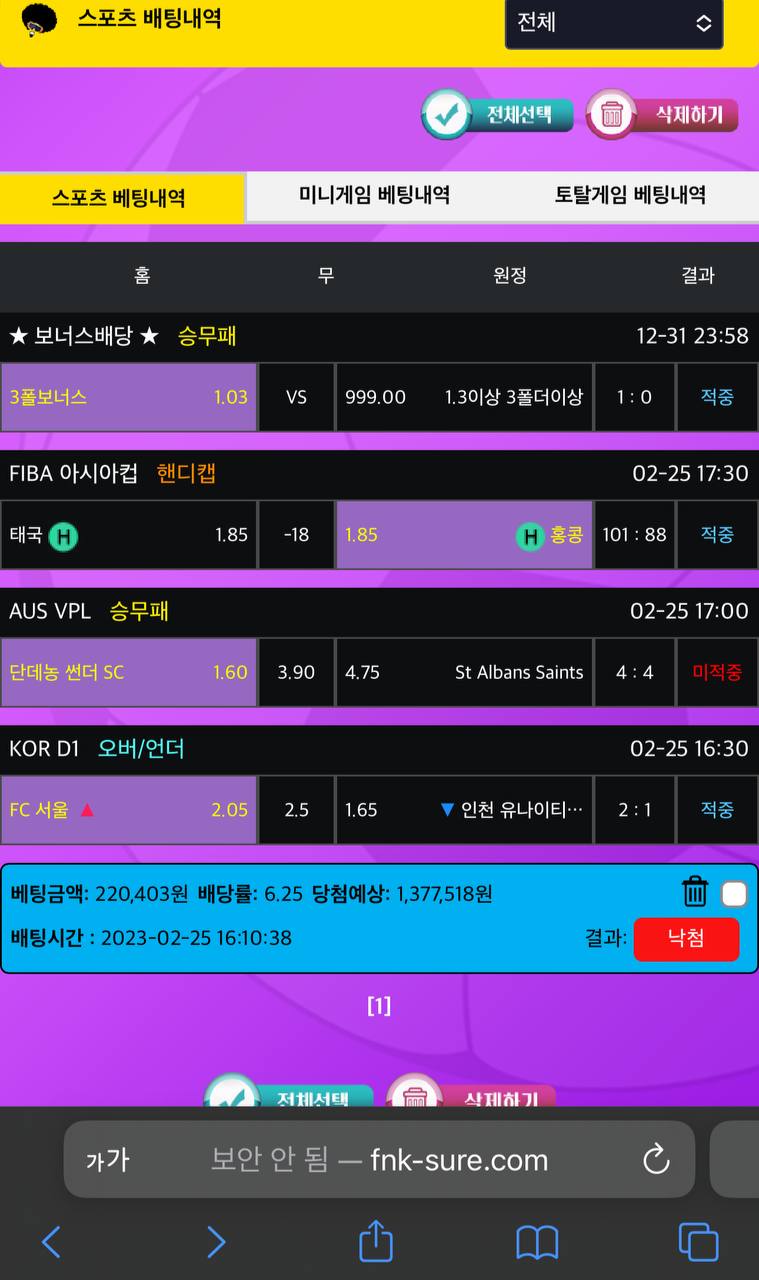Open the Safari share sheet
Viewport: 759px width, 1280px height.
click(375, 1242)
